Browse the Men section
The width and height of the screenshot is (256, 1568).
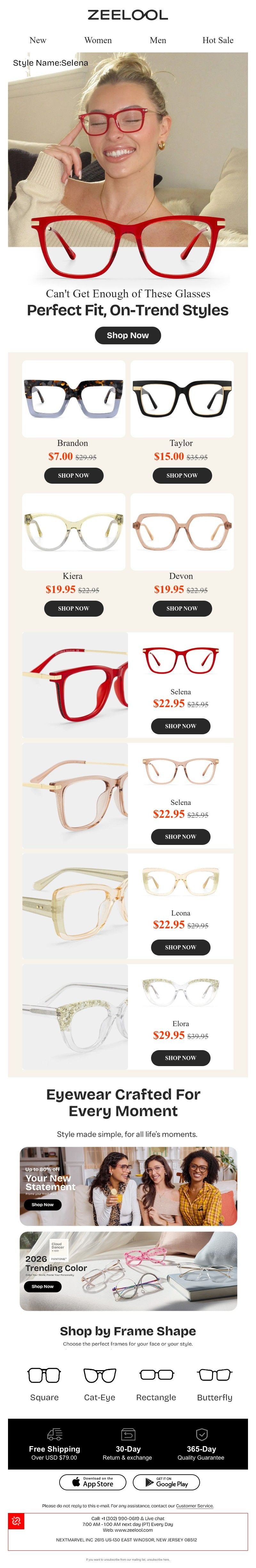point(158,40)
